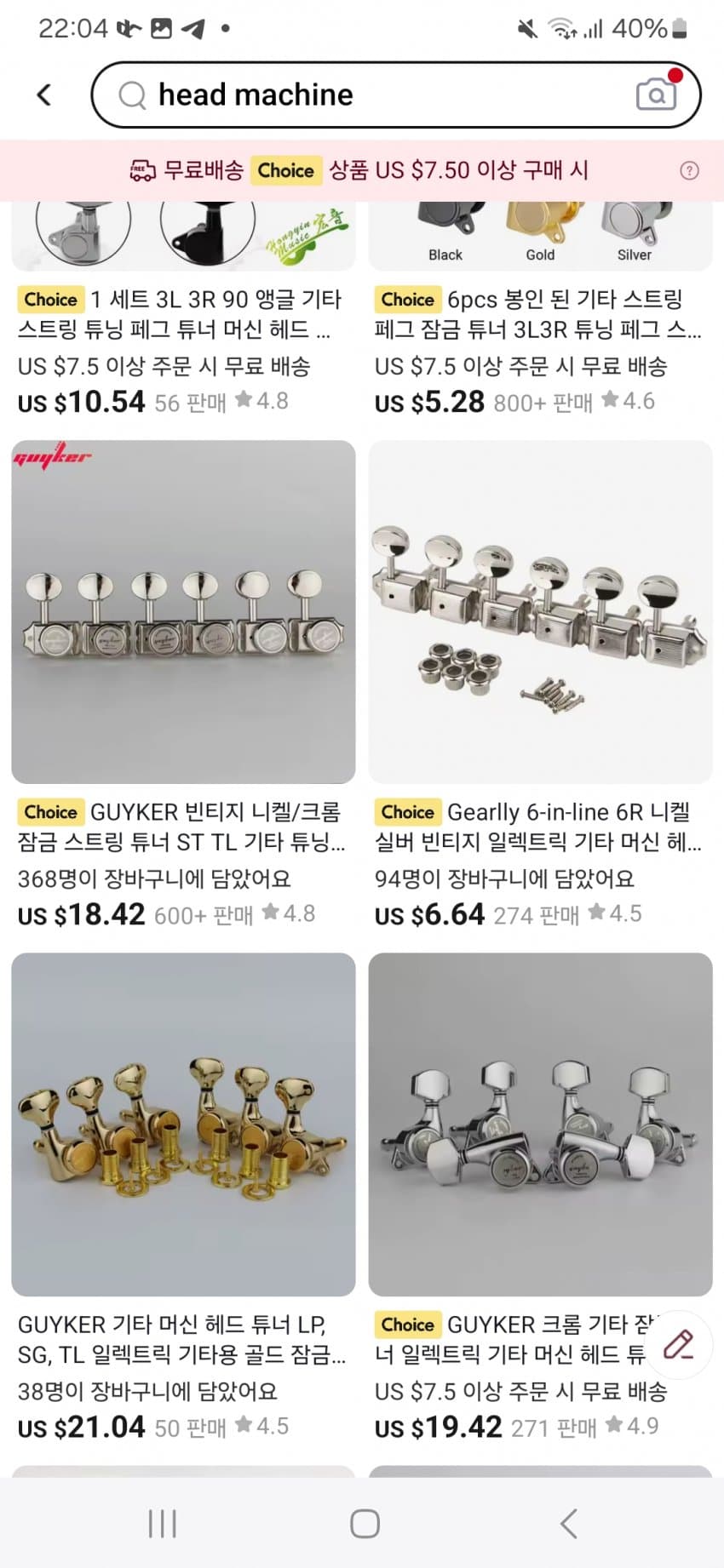Open recent apps from navigation bar

(x=163, y=1523)
